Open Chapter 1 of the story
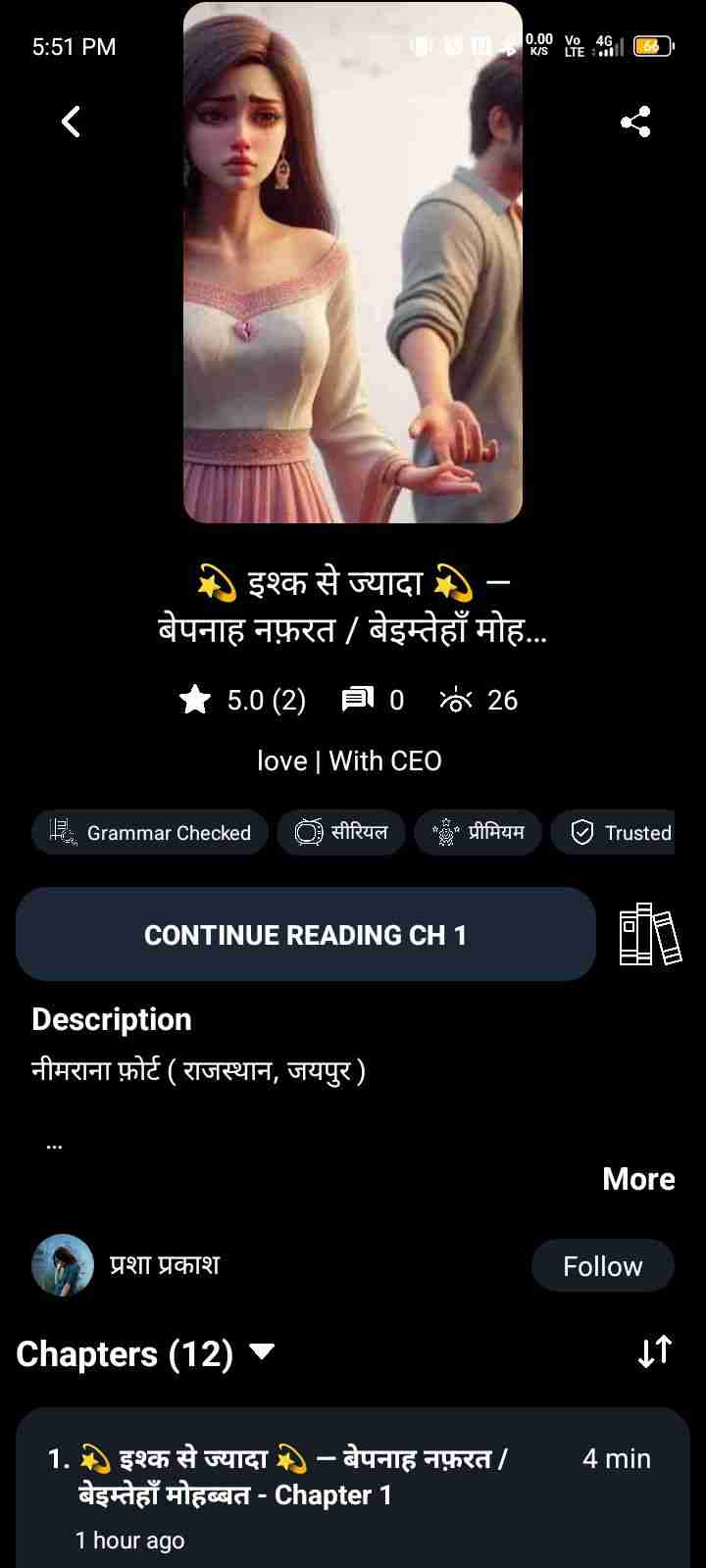 (x=294, y=1477)
